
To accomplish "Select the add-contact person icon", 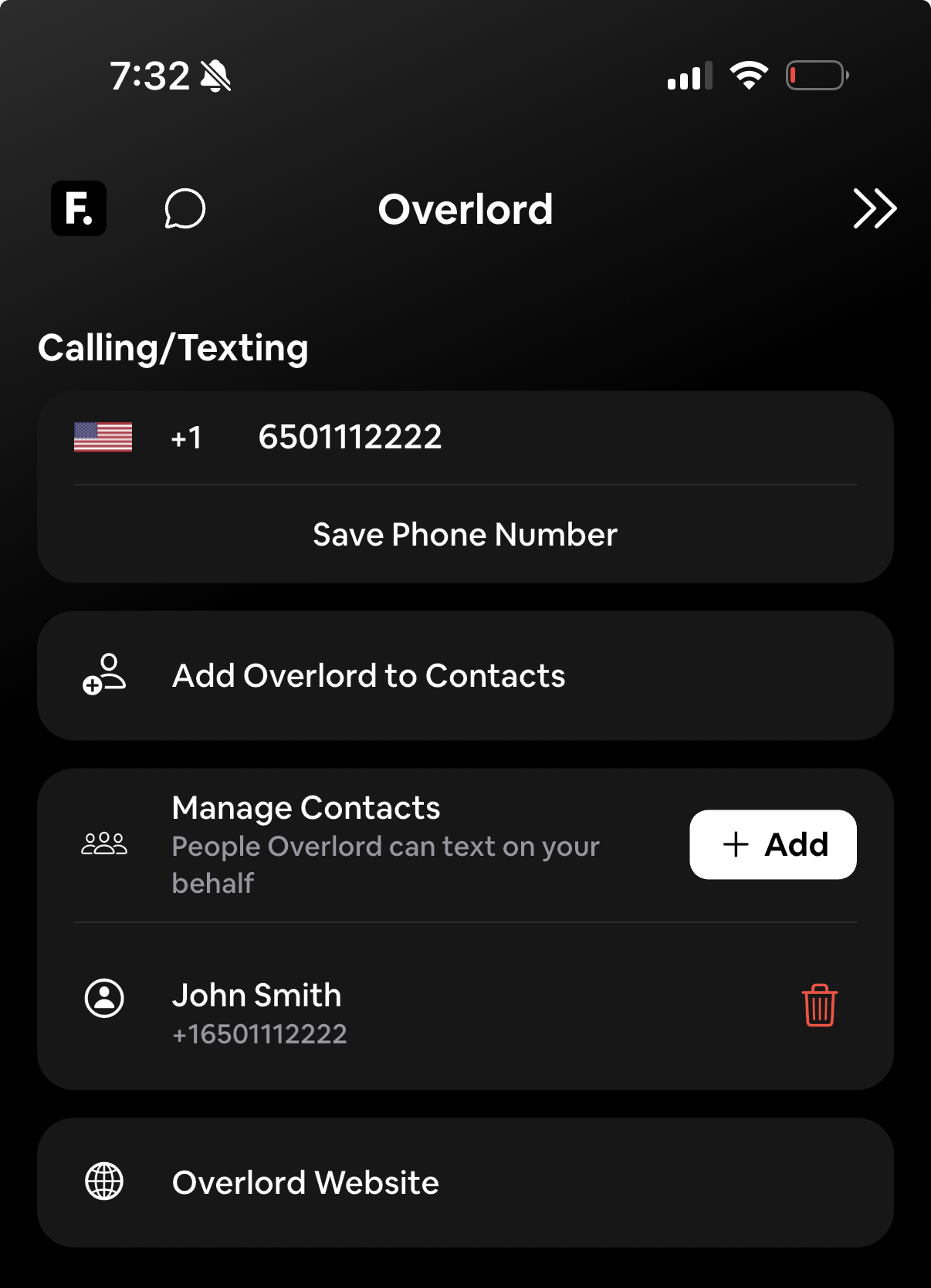I will pyautogui.click(x=104, y=674).
